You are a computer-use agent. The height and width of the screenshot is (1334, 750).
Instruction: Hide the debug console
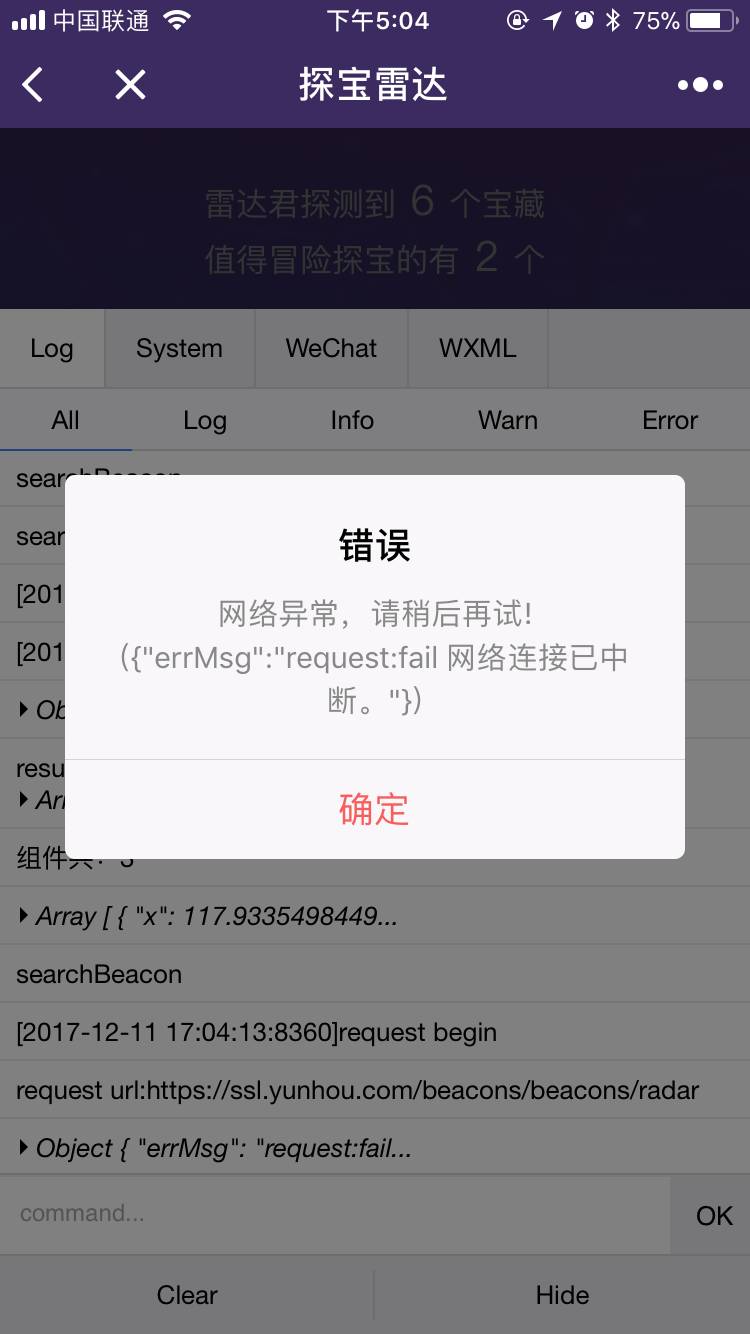coord(562,1295)
